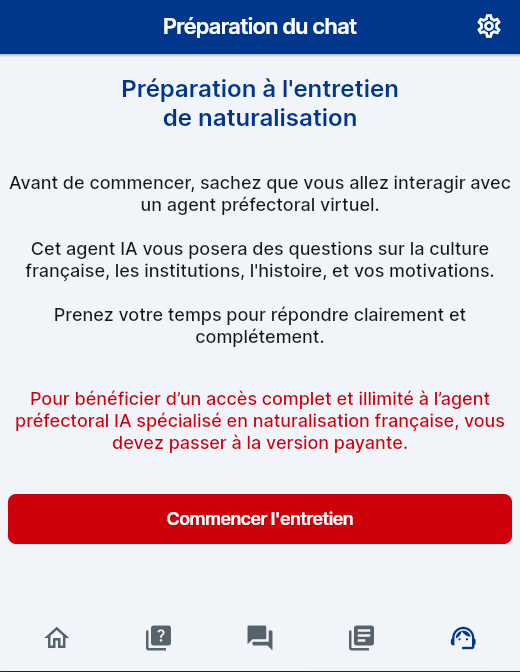Select the virtual agent headset tab
This screenshot has height=672, width=520.
[463, 638]
